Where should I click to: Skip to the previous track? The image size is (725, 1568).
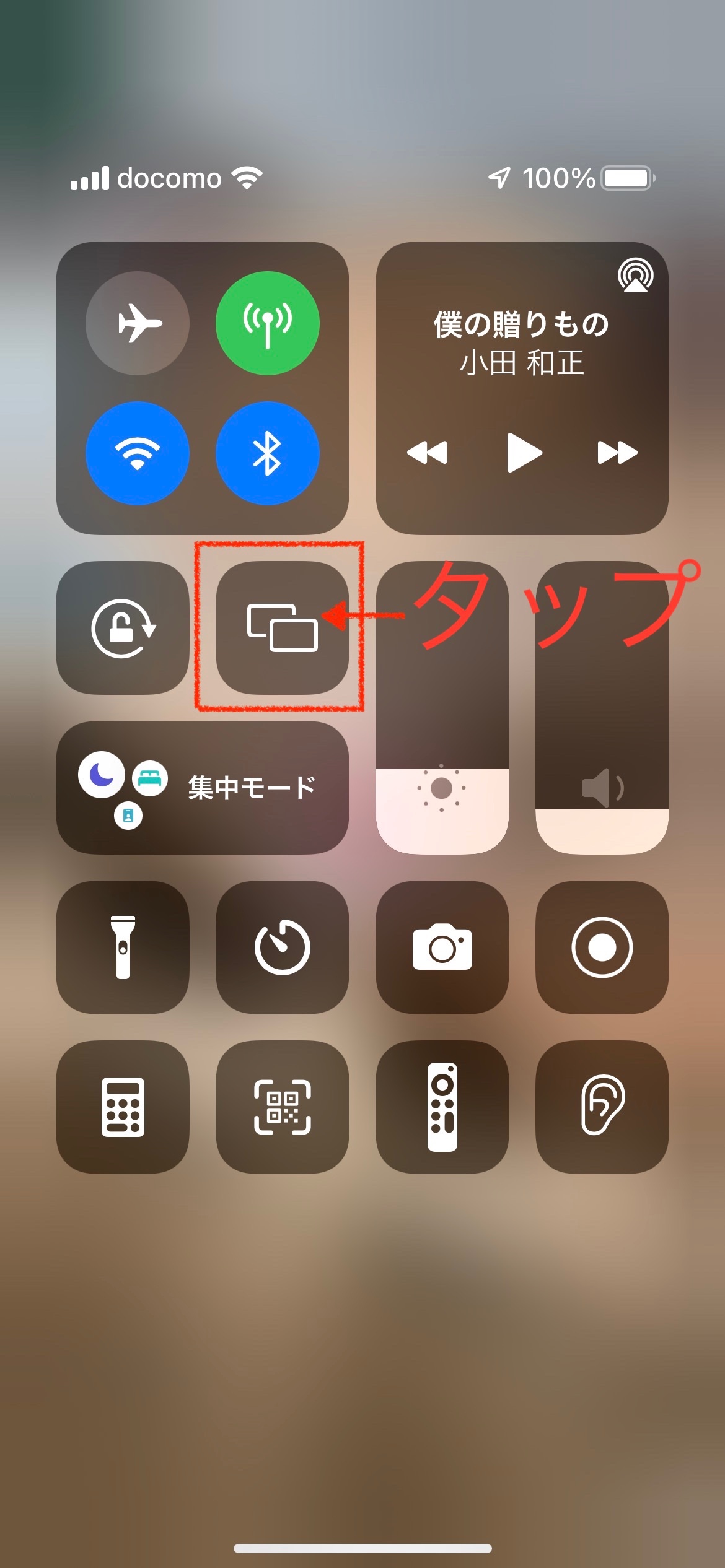[x=427, y=453]
